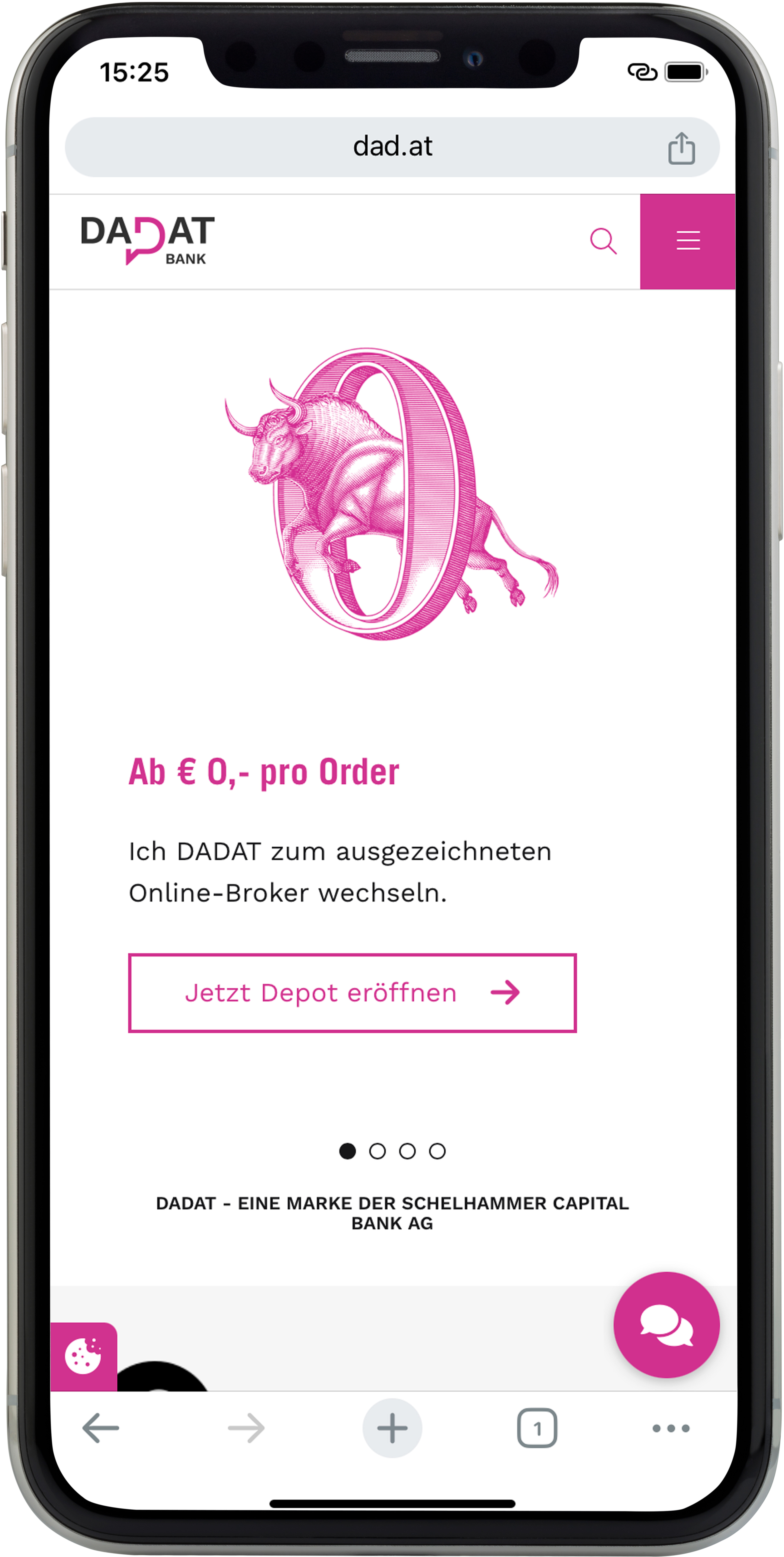The height and width of the screenshot is (1557, 784).
Task: Open cookie settings
Action: [x=83, y=1356]
